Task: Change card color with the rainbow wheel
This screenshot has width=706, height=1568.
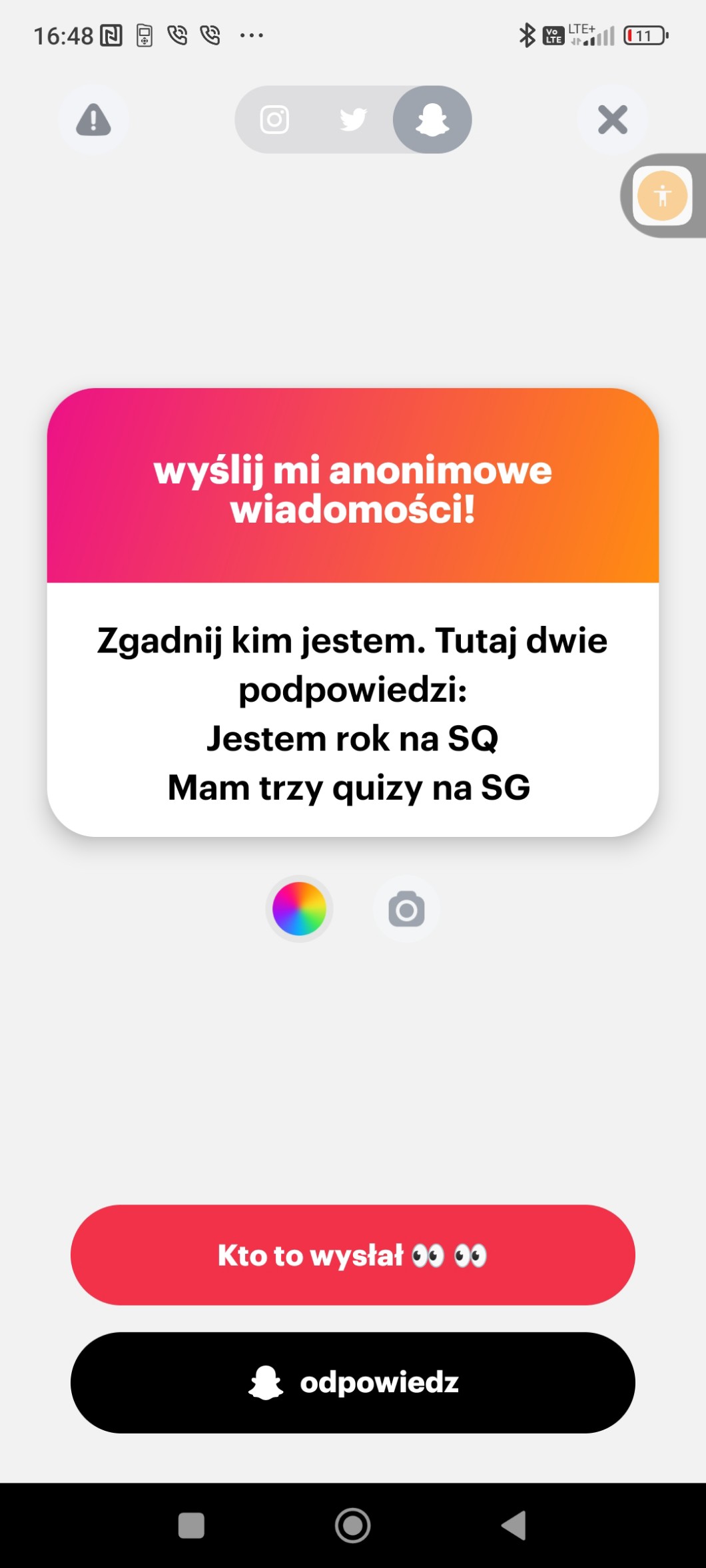Action: tap(299, 909)
